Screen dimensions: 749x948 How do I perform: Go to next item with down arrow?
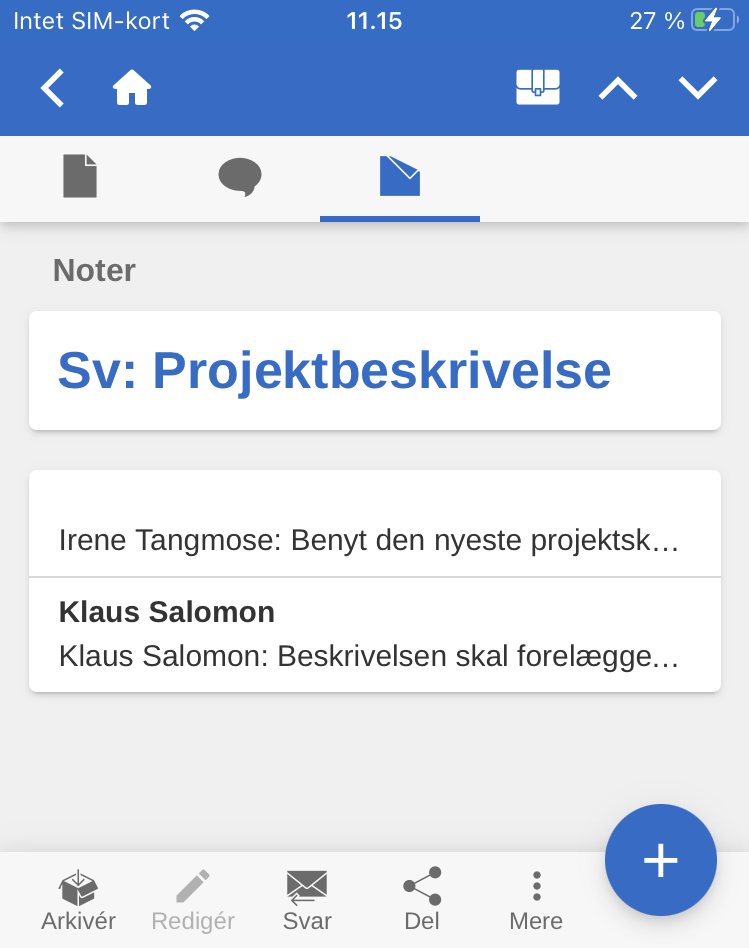[x=697, y=89]
